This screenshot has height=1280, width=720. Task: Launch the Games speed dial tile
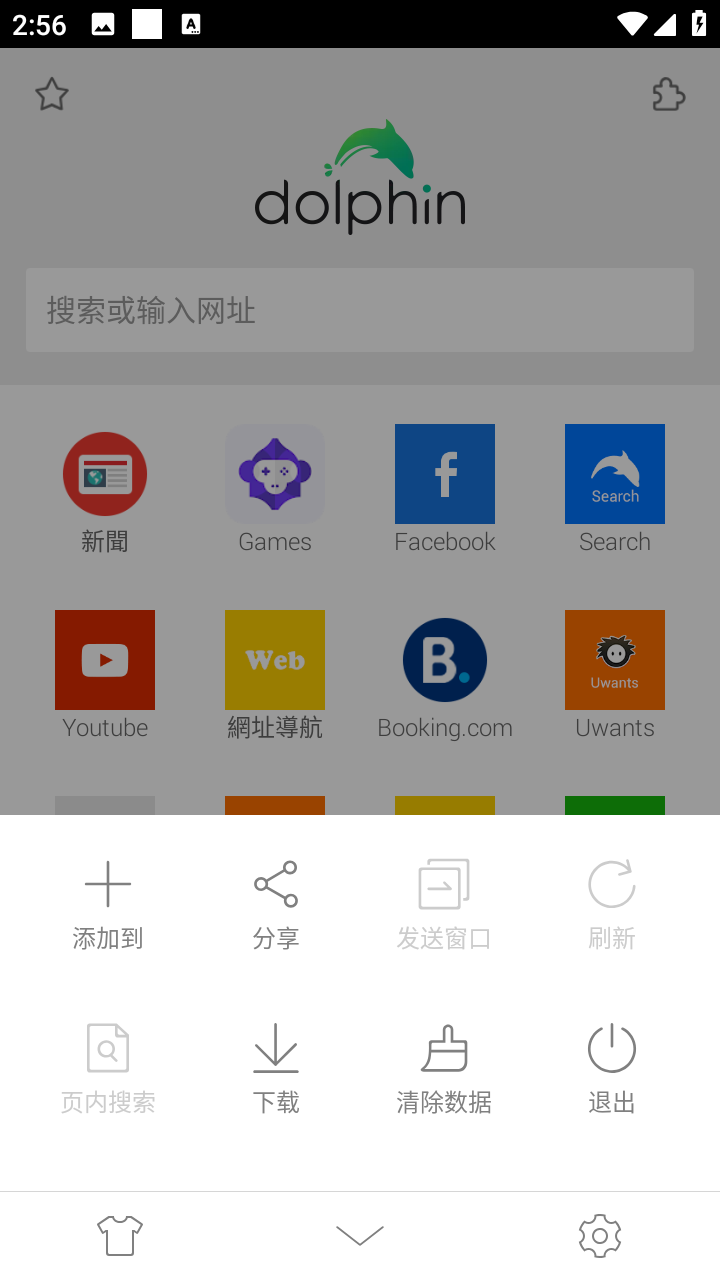[275, 473]
